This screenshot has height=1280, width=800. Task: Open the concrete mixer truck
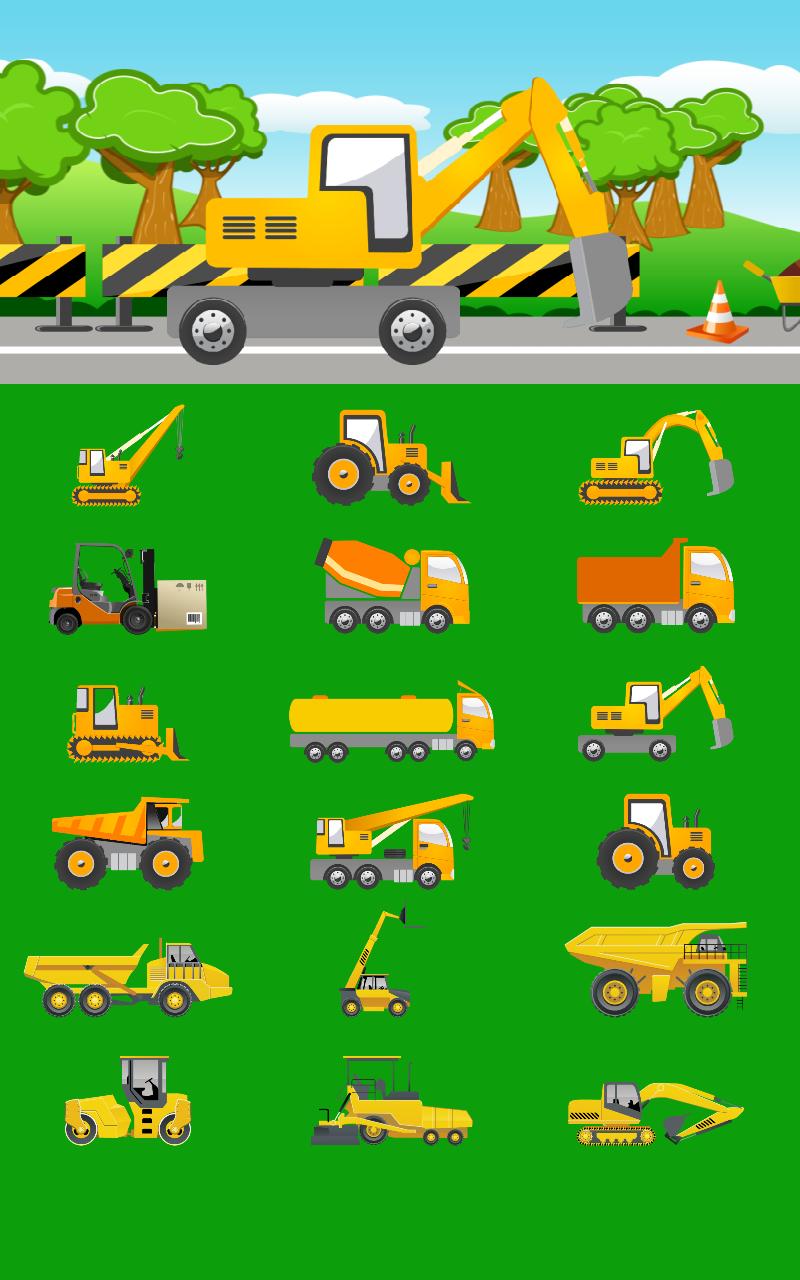tap(395, 587)
